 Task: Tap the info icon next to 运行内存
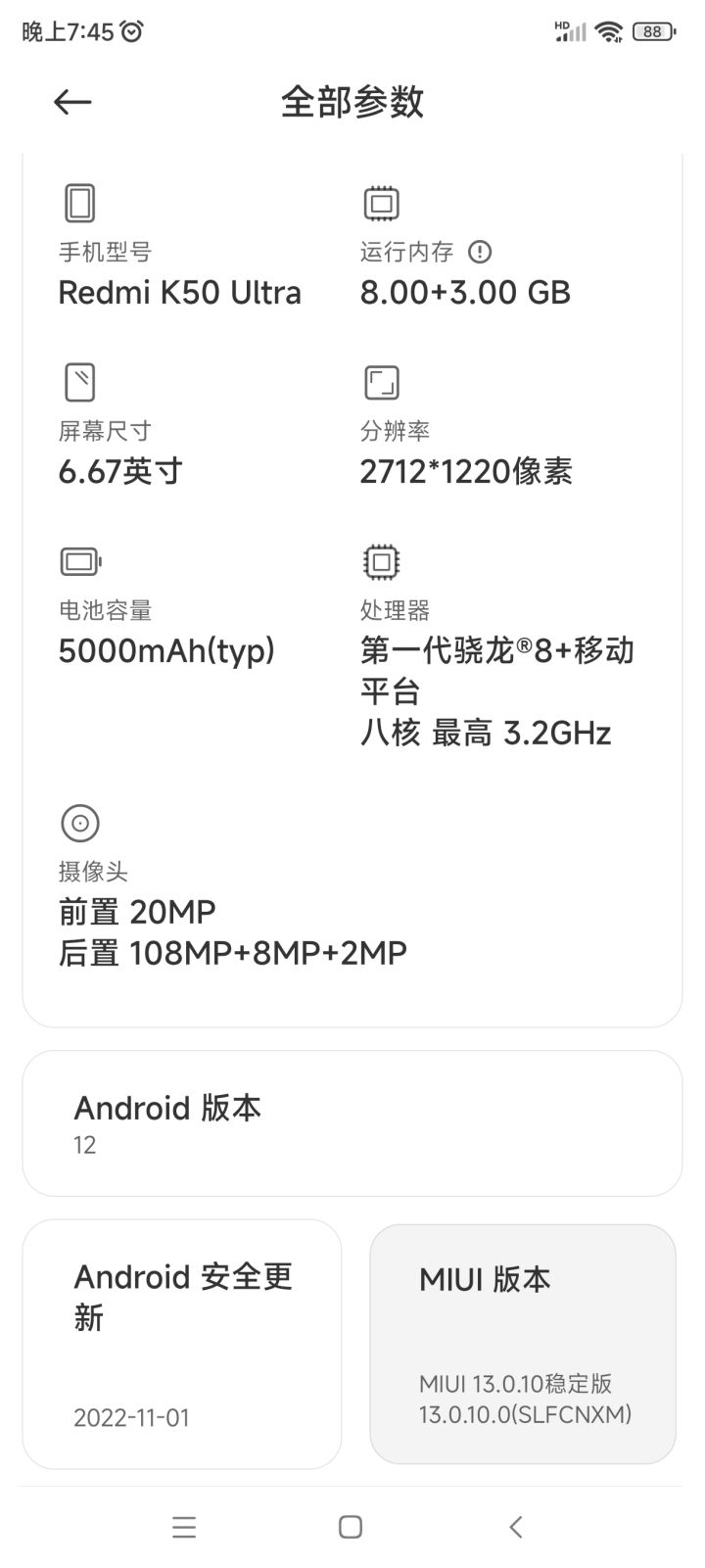tap(479, 253)
